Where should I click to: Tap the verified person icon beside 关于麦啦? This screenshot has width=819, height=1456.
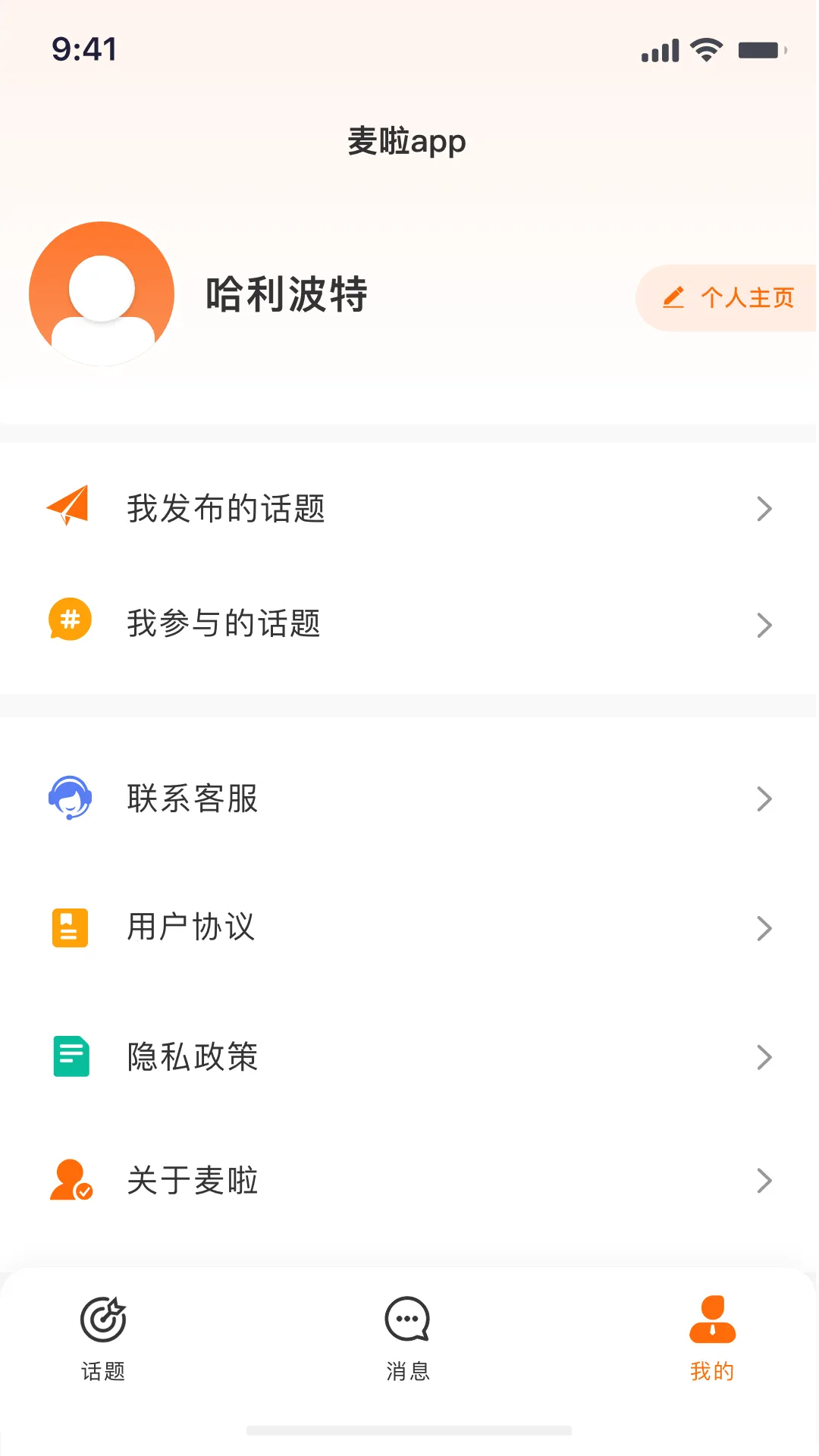pos(69,1180)
